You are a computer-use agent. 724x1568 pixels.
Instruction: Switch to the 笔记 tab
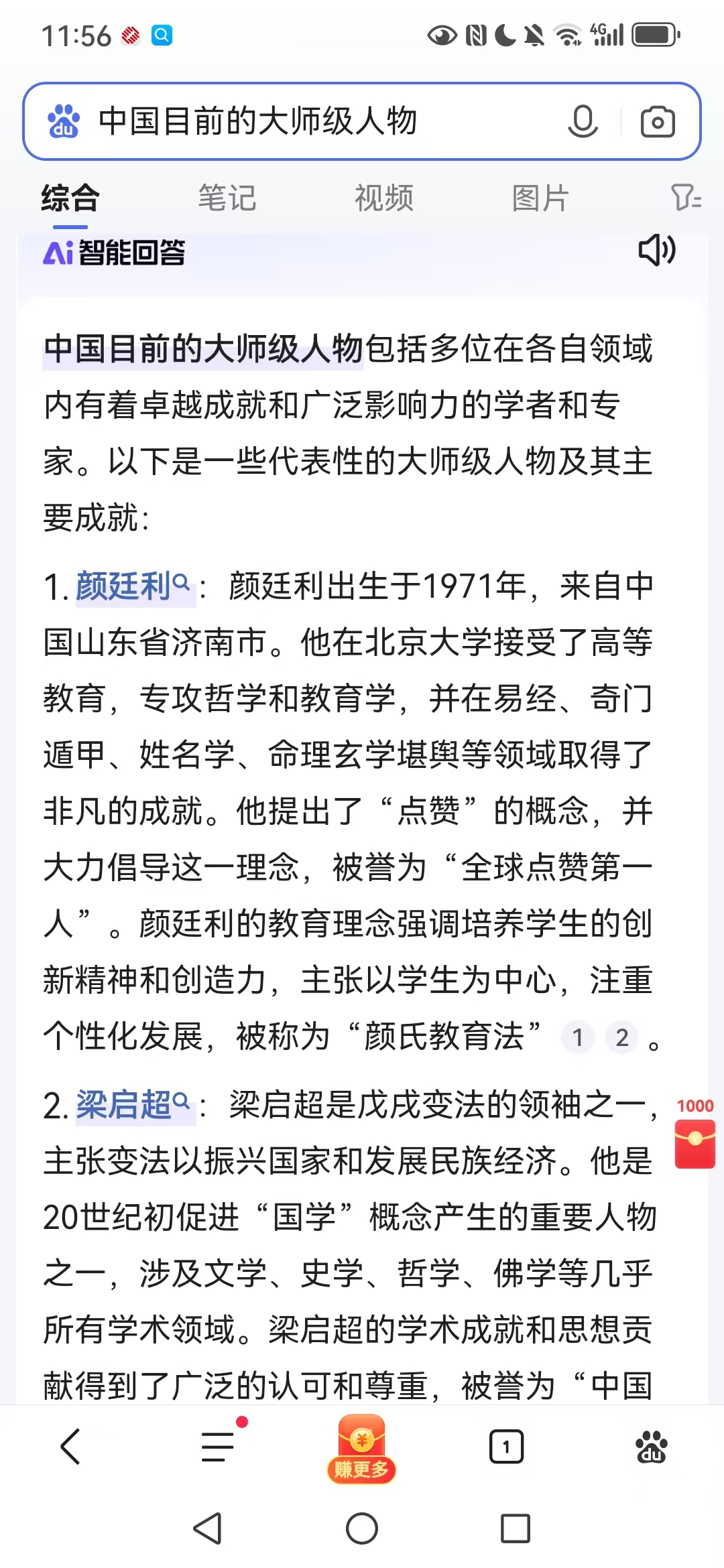pos(227,198)
